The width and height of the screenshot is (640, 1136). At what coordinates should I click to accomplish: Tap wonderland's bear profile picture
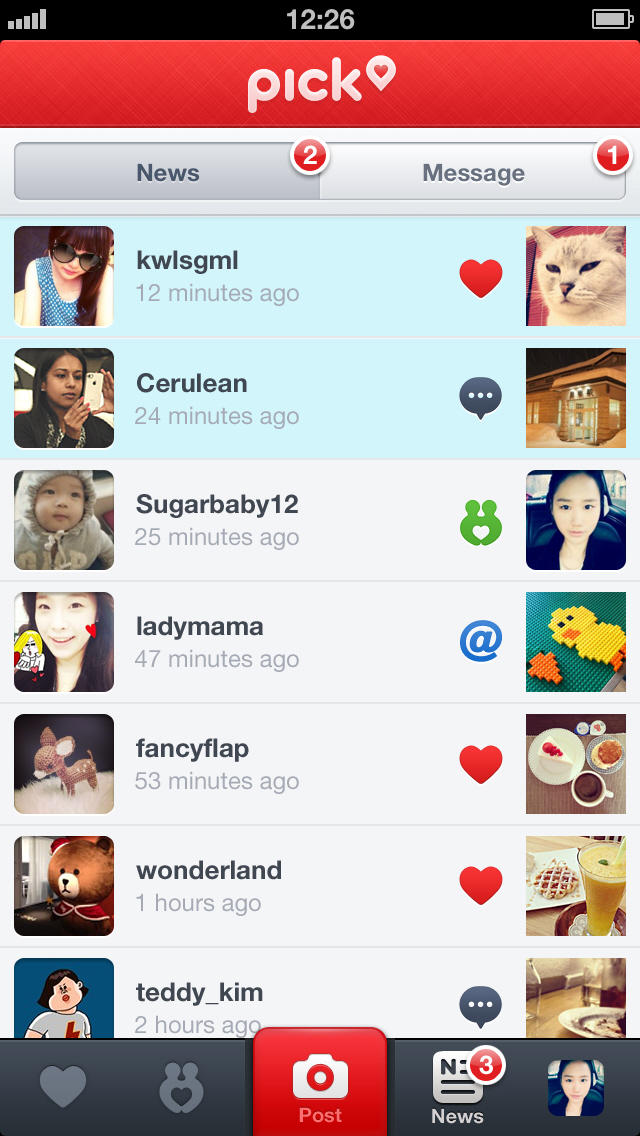click(64, 887)
